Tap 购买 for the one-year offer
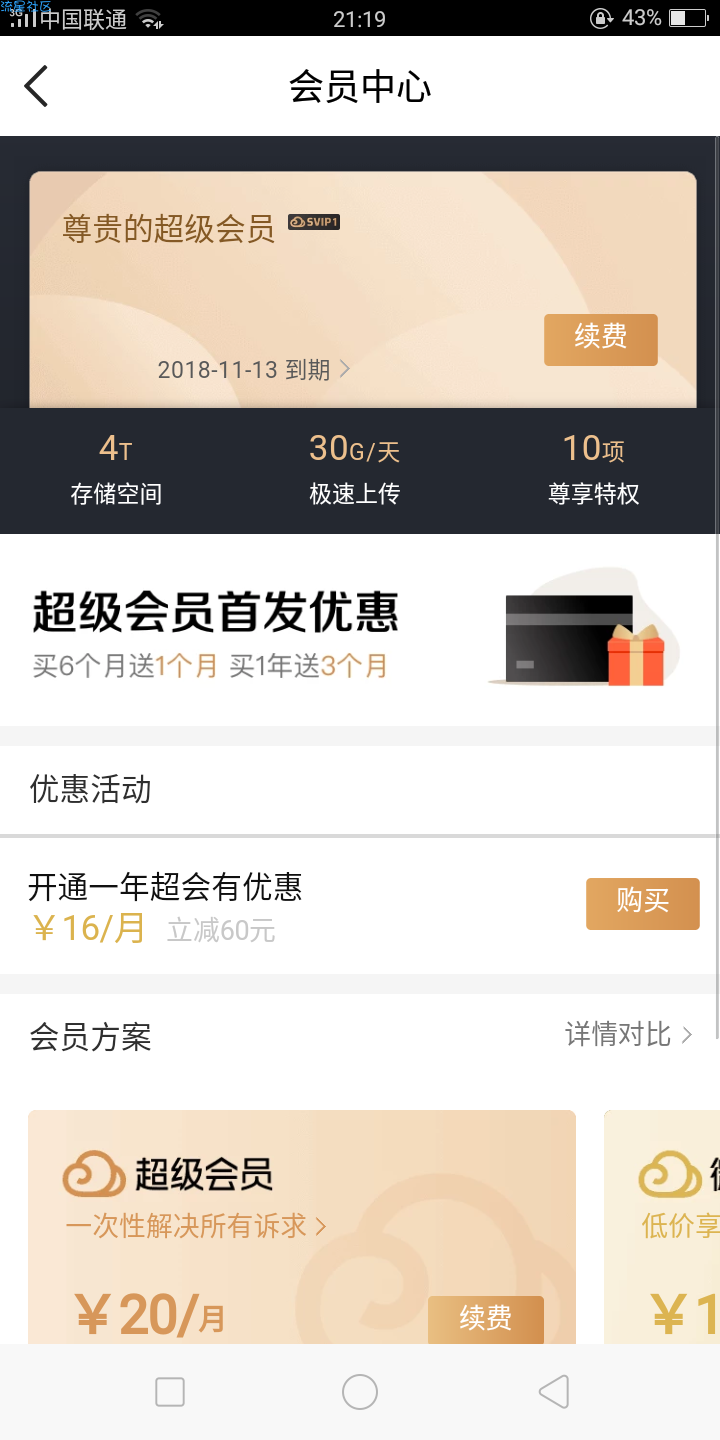Screen dimensions: 720x1440 [642, 903]
